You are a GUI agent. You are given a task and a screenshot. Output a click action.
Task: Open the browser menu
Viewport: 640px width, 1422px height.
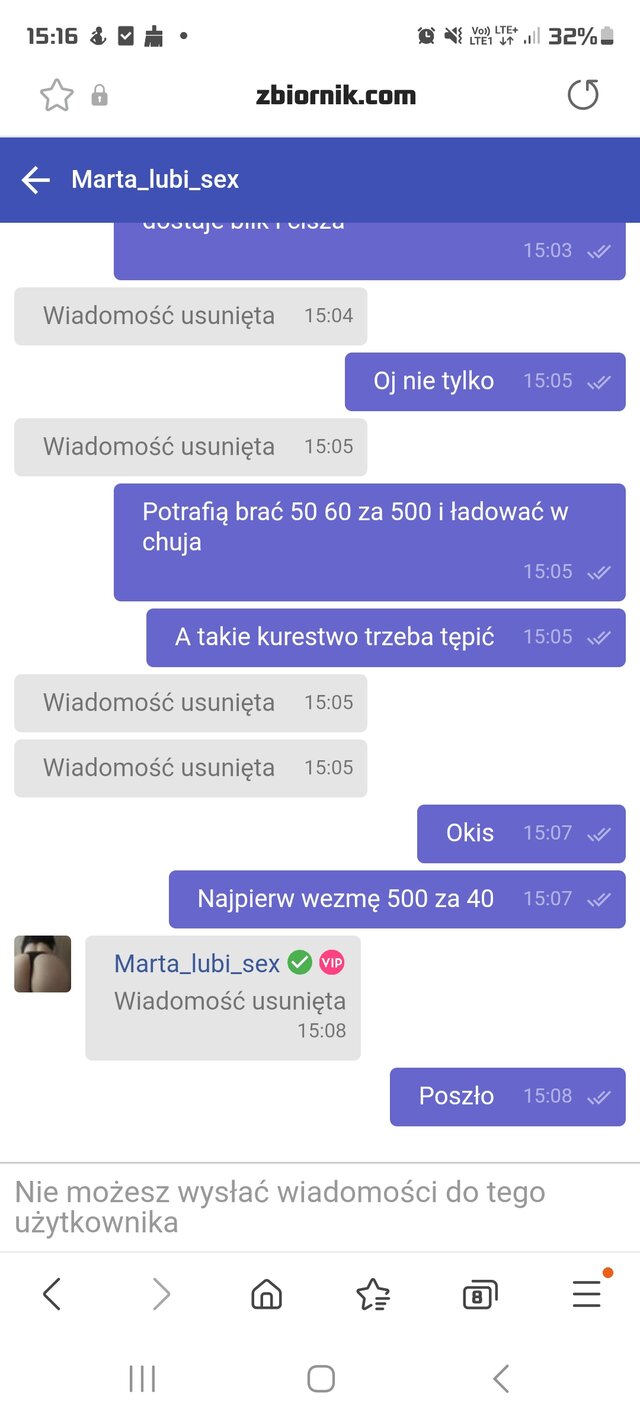point(587,1294)
